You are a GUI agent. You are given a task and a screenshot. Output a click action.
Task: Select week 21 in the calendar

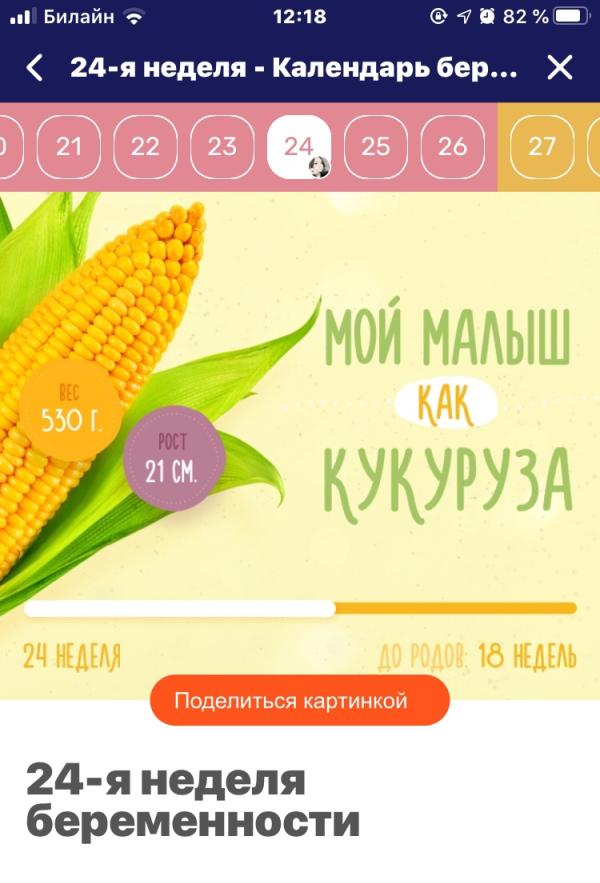69,147
